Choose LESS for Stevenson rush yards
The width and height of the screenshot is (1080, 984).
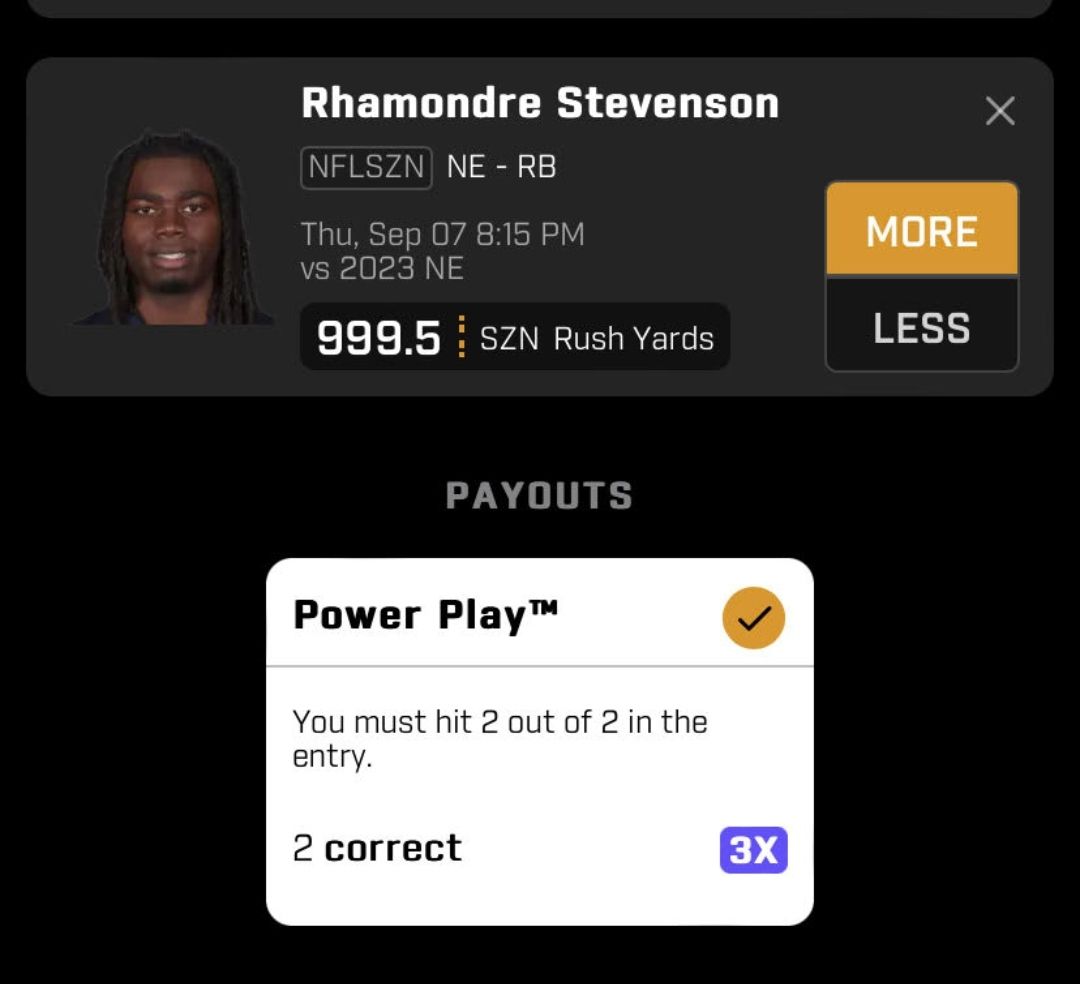coord(921,327)
